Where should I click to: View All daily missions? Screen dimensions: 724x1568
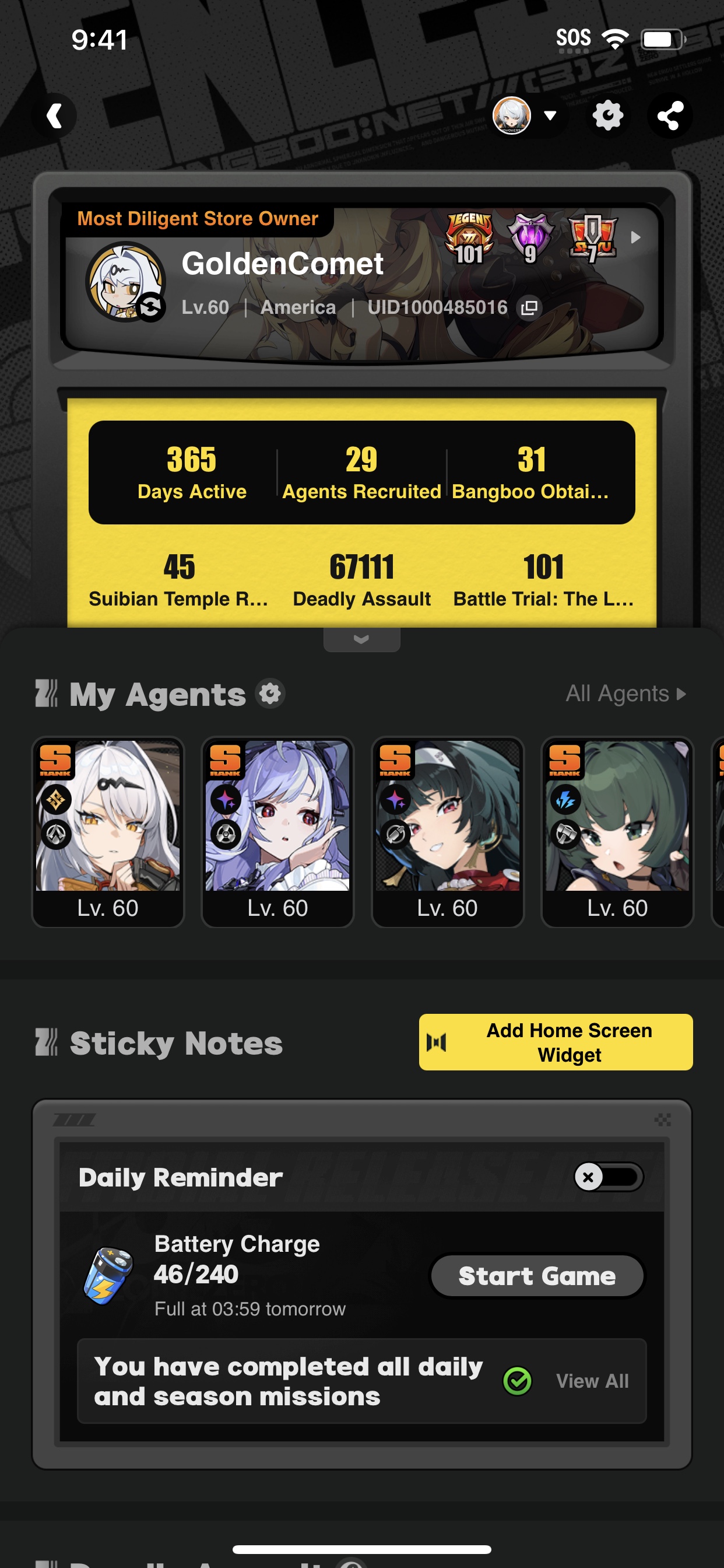point(592,1381)
